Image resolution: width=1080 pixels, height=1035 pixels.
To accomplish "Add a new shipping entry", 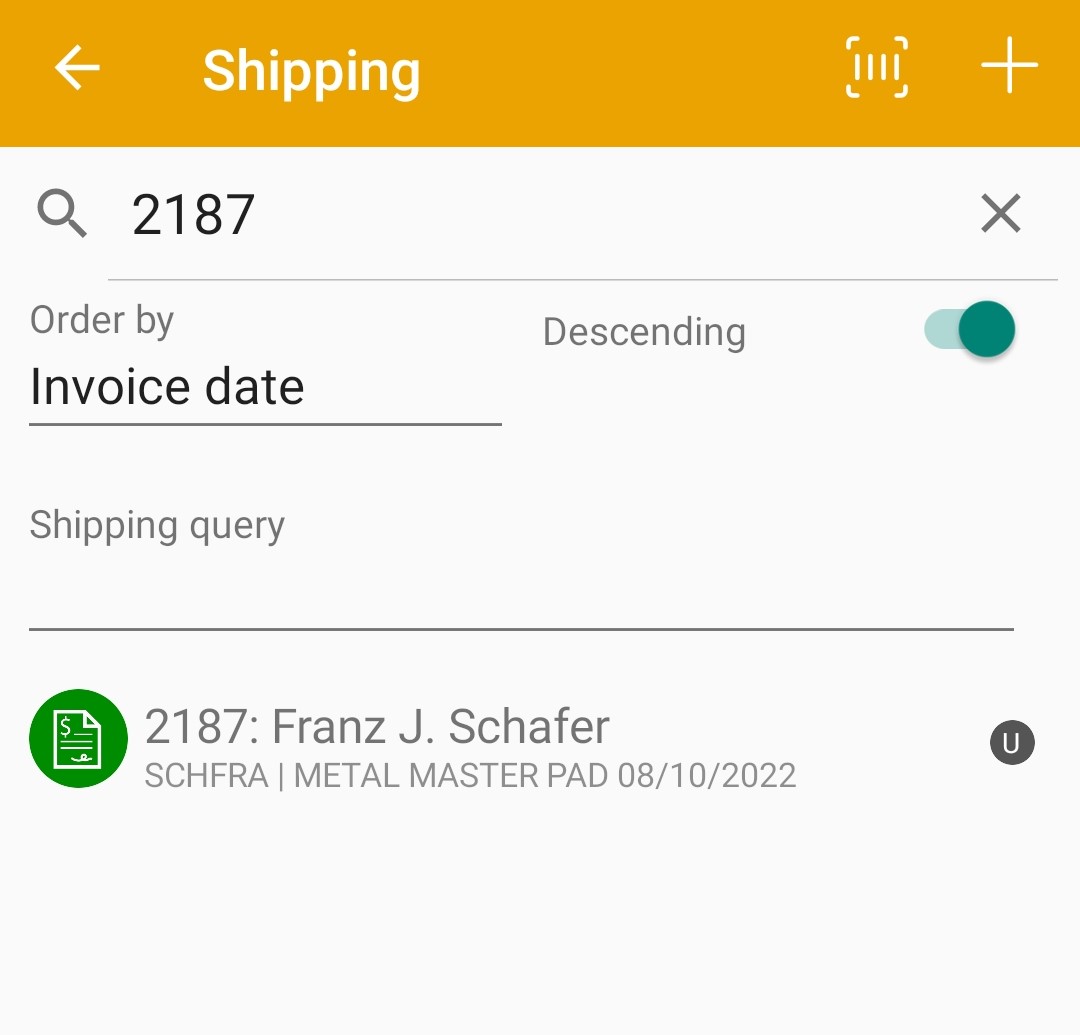I will 1008,67.
